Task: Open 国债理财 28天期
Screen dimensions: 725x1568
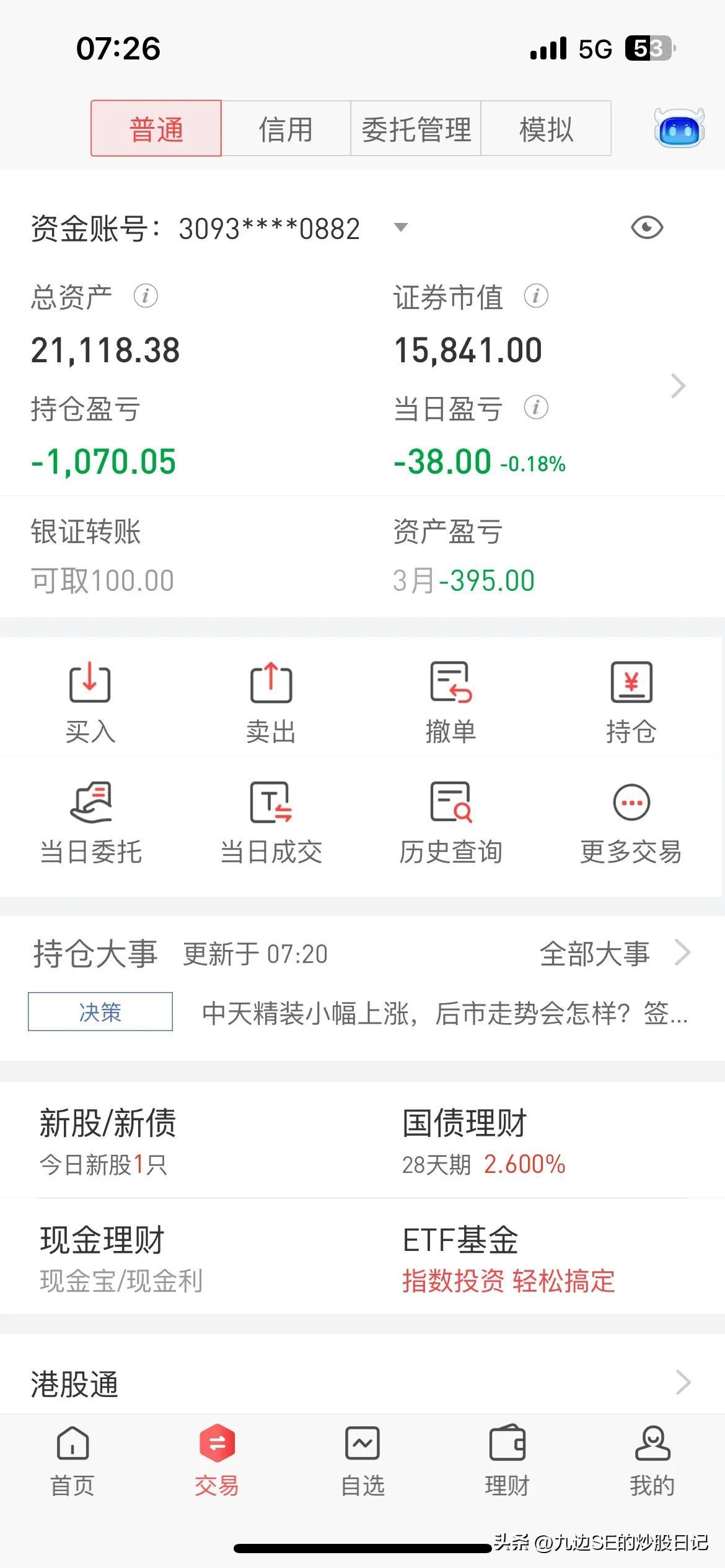Action: [x=484, y=1141]
